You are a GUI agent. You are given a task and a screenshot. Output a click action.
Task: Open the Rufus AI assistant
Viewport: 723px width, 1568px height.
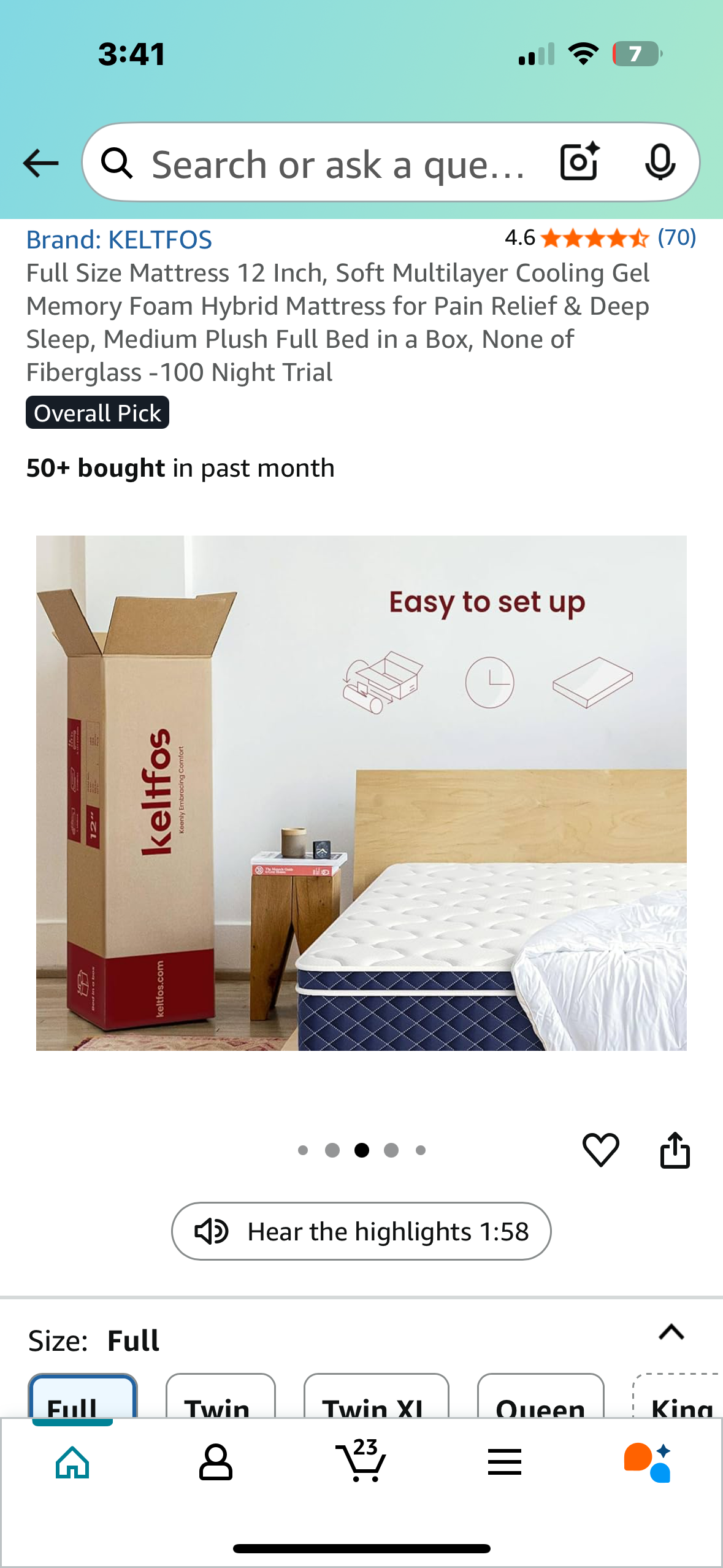(x=648, y=1462)
